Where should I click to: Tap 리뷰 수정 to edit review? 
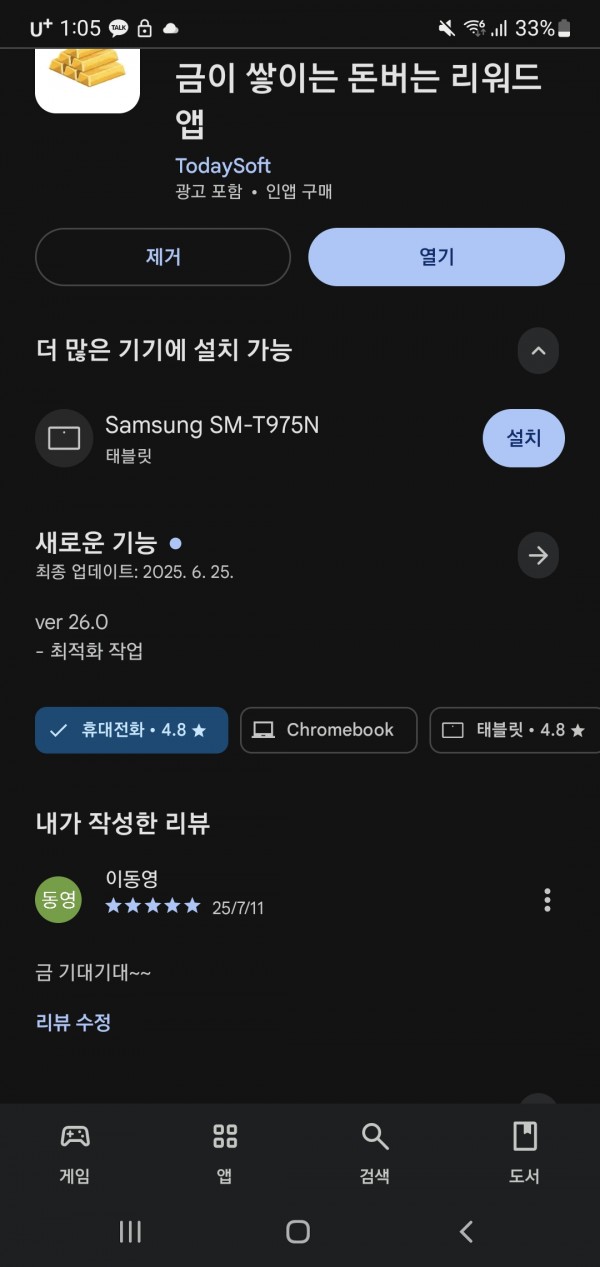tap(73, 1022)
